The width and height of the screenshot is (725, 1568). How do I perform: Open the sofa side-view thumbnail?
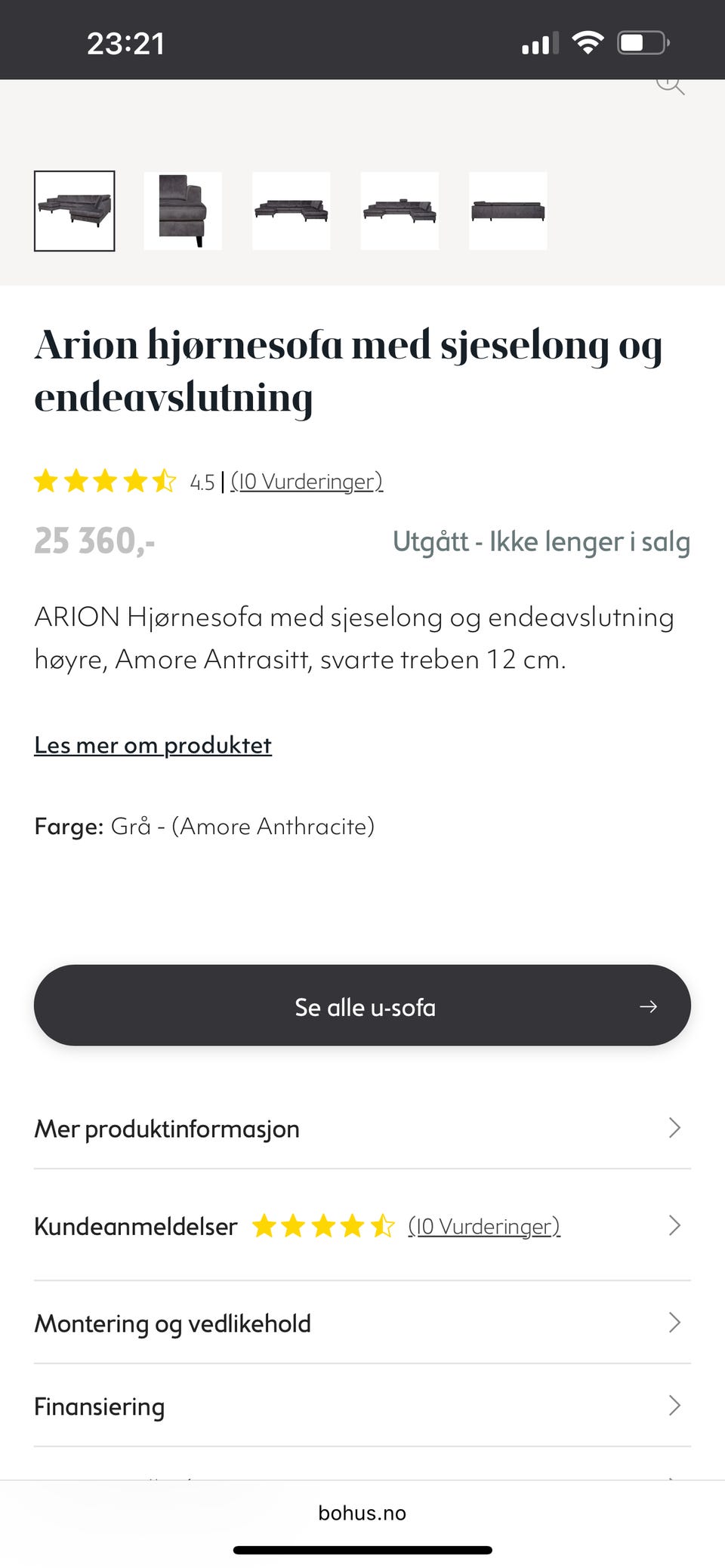[x=183, y=211]
